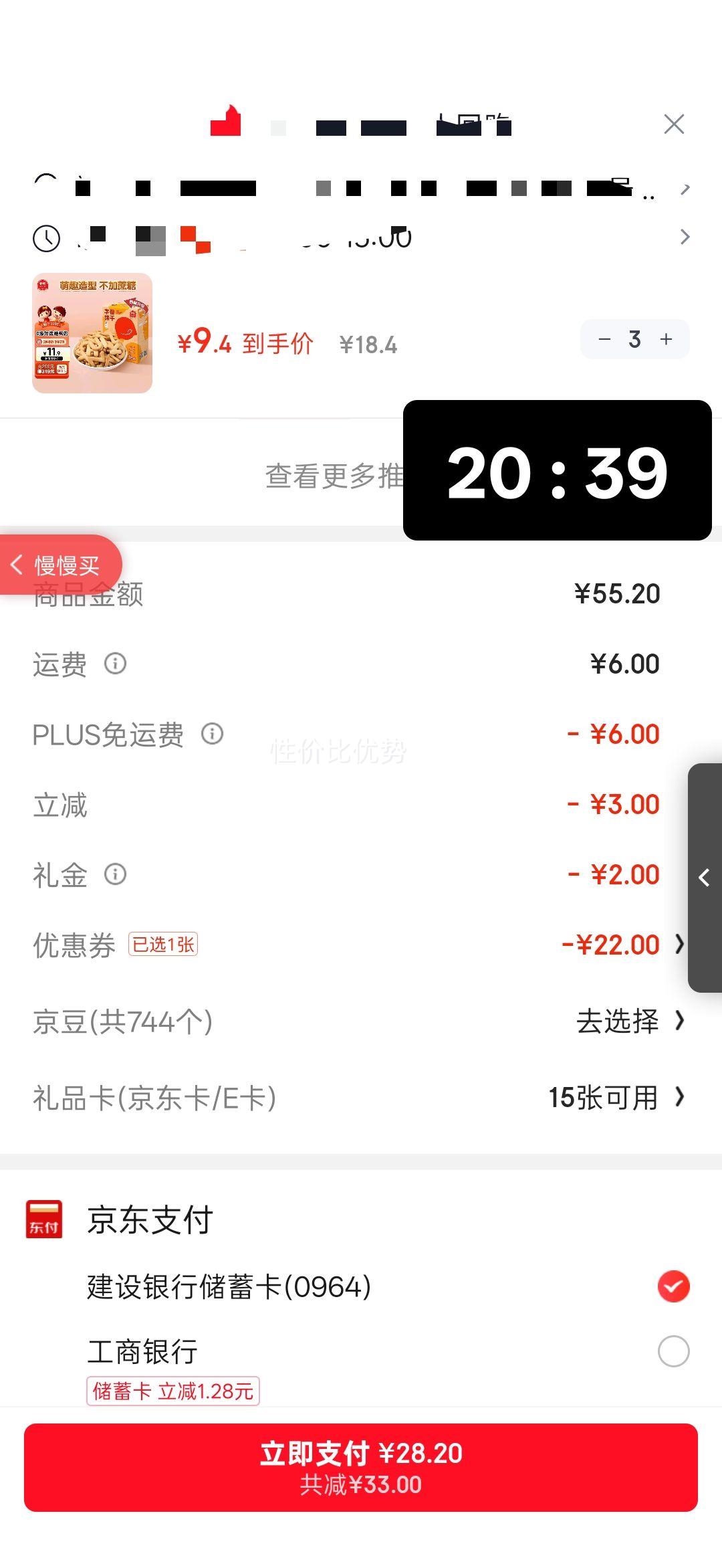The image size is (722, 1568).
Task: Decrease quantity using the minus control
Action: (605, 339)
